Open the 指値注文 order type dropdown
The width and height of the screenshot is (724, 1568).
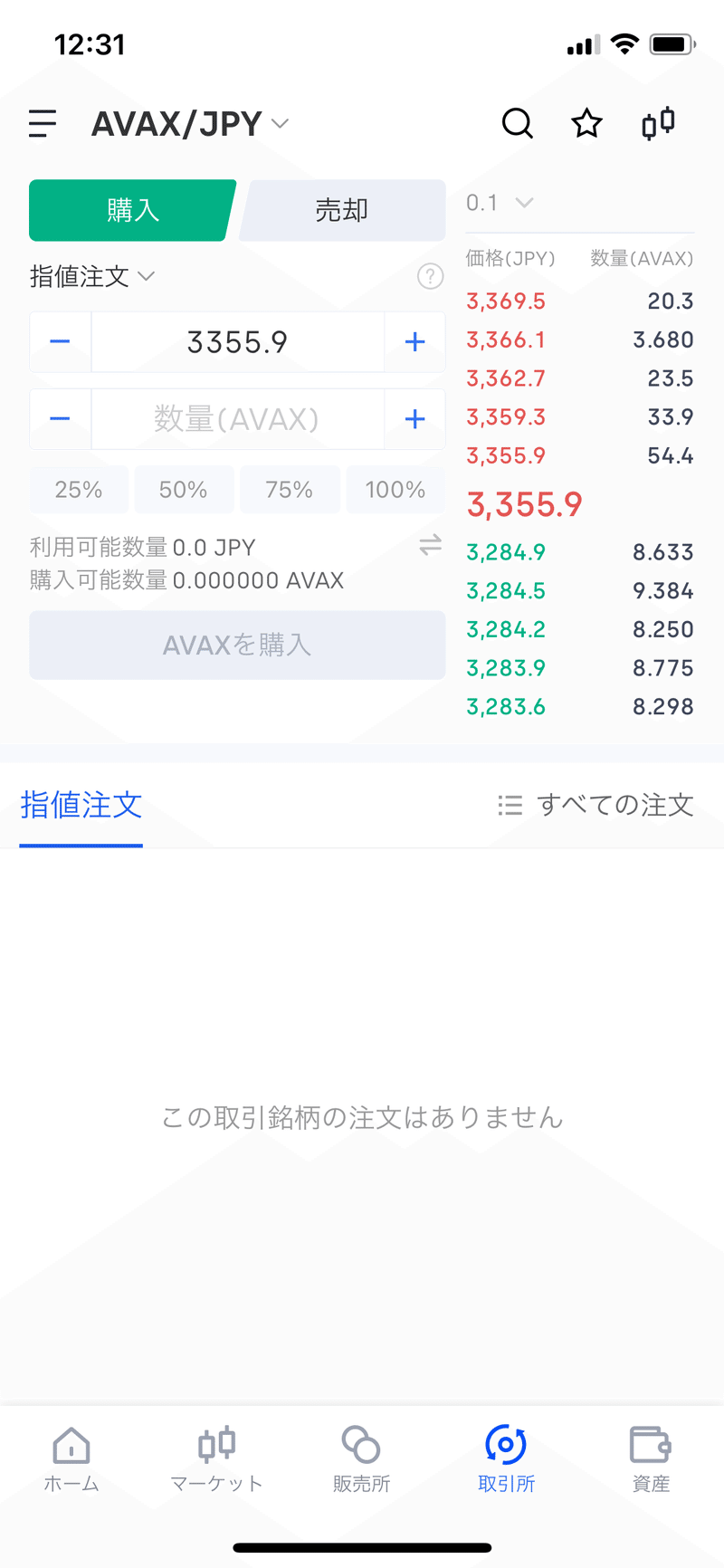[x=92, y=276]
